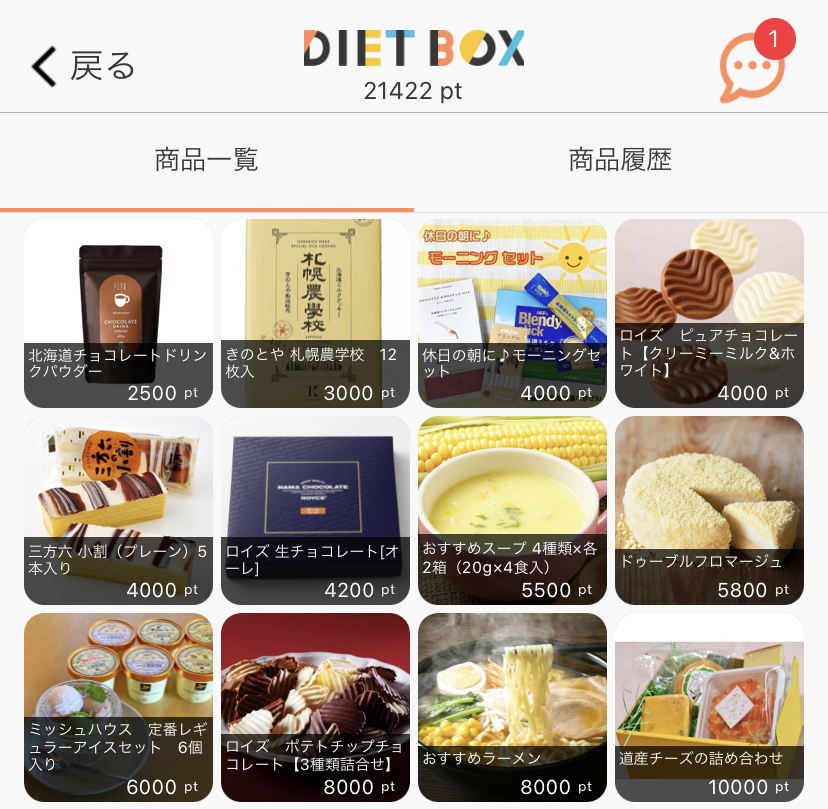The width and height of the screenshot is (828, 809).
Task: View 休日の朝に♪モーニングセット product
Action: pyautogui.click(x=512, y=313)
